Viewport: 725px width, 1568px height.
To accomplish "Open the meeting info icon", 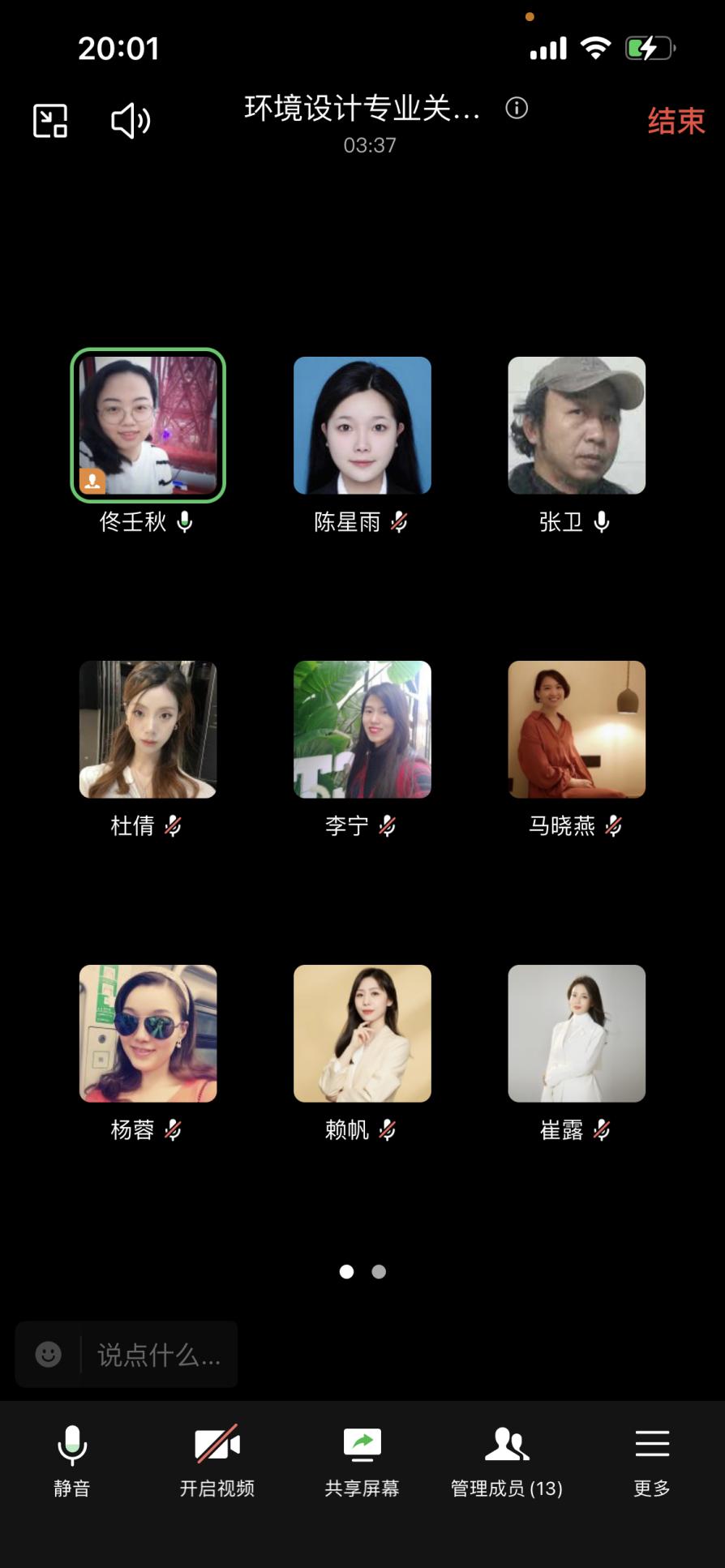I will coord(517,108).
